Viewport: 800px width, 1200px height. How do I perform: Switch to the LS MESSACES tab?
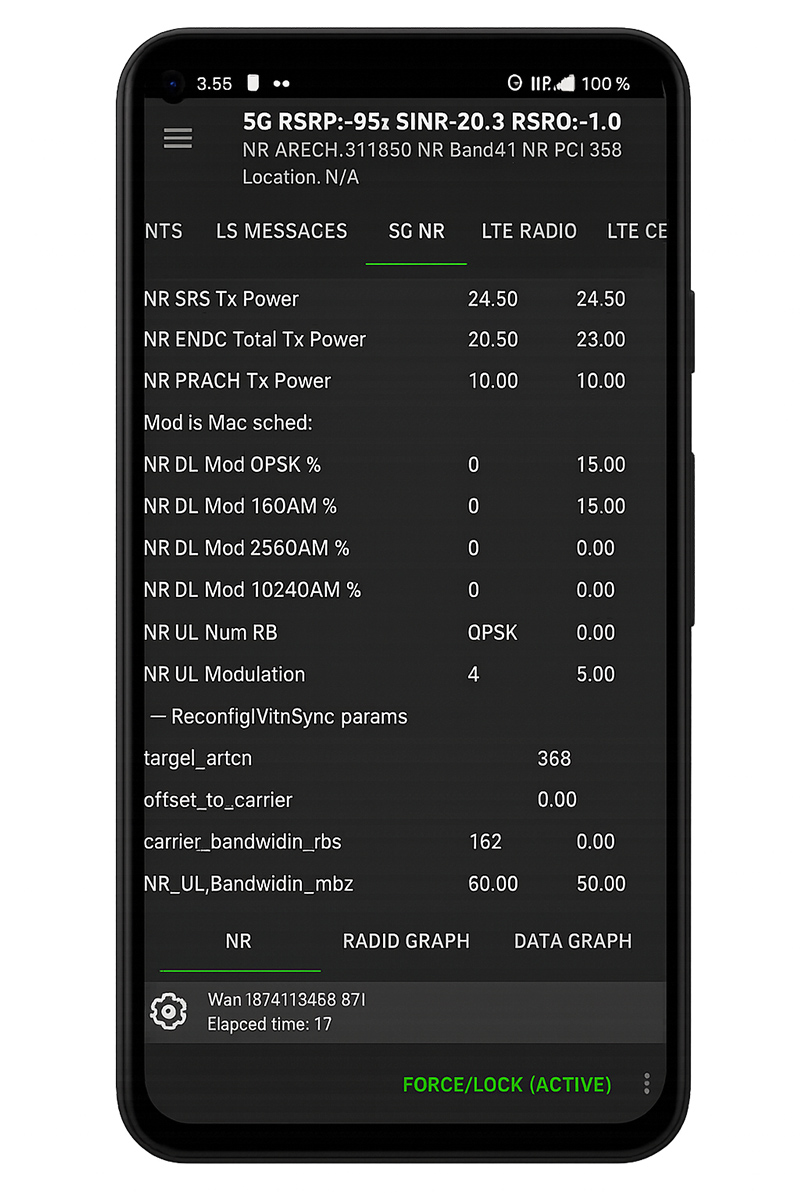[282, 231]
